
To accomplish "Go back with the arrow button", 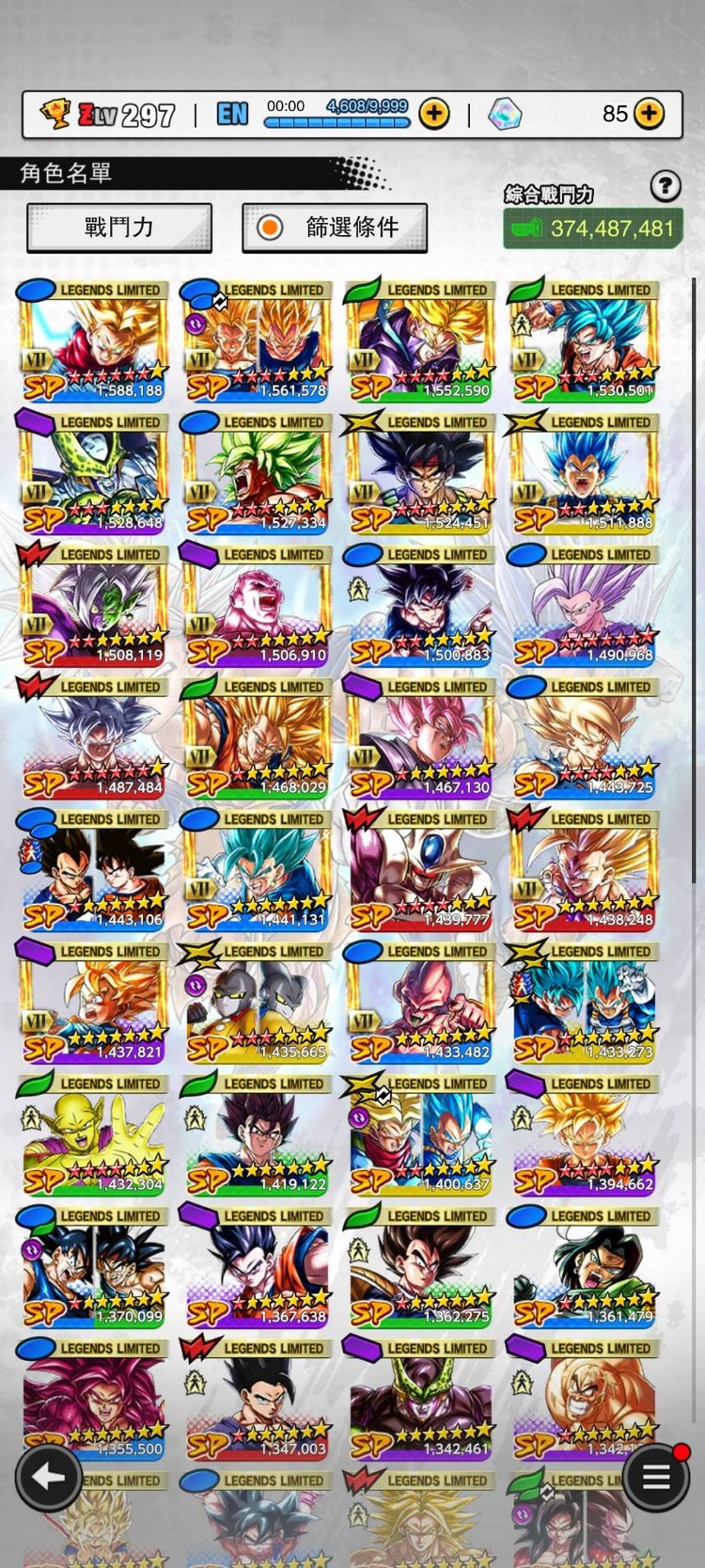I will click(x=48, y=1477).
